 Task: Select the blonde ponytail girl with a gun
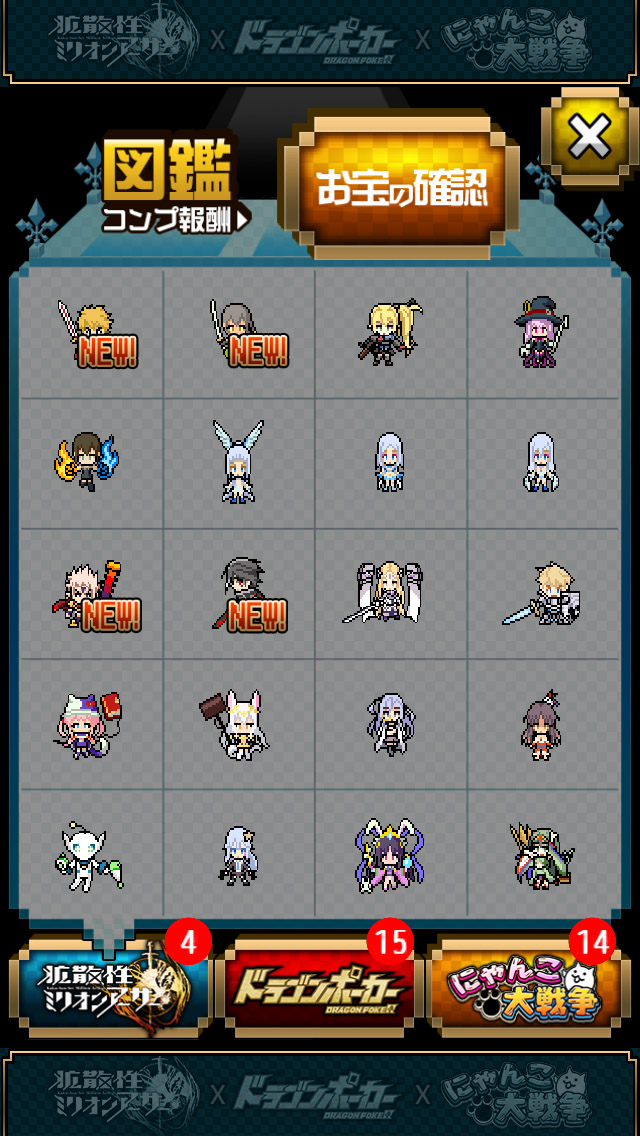tap(390, 334)
